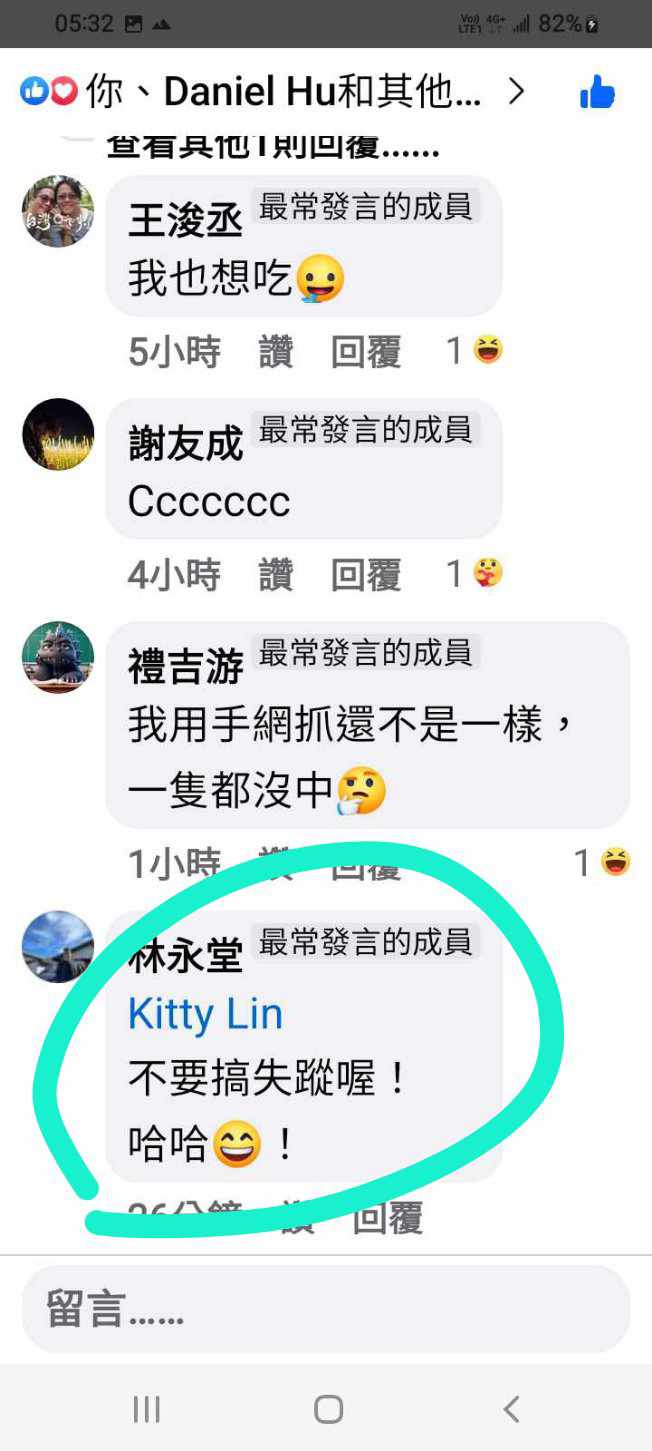This screenshot has height=1451, width=652.
Task: Open 林永堂's profile picture
Action: [x=58, y=946]
